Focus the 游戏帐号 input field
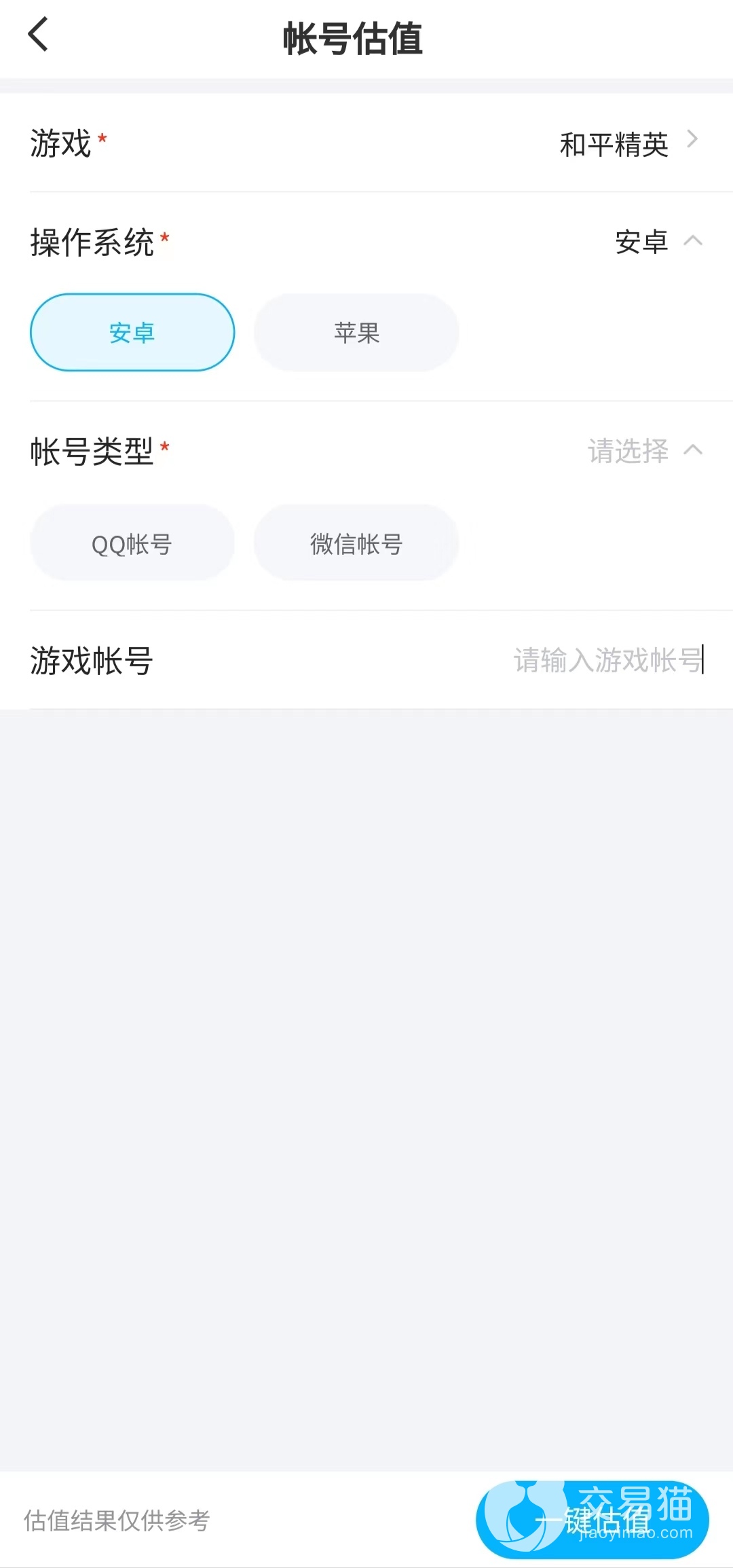Image resolution: width=733 pixels, height=1568 pixels. 607,660
